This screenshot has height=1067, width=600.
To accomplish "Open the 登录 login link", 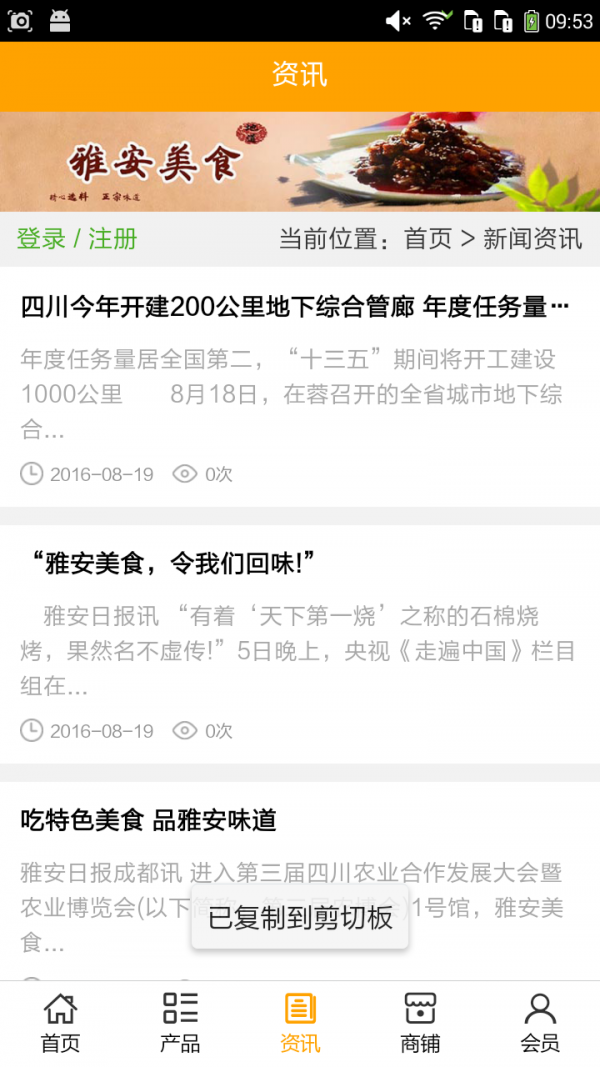I will pos(41,239).
